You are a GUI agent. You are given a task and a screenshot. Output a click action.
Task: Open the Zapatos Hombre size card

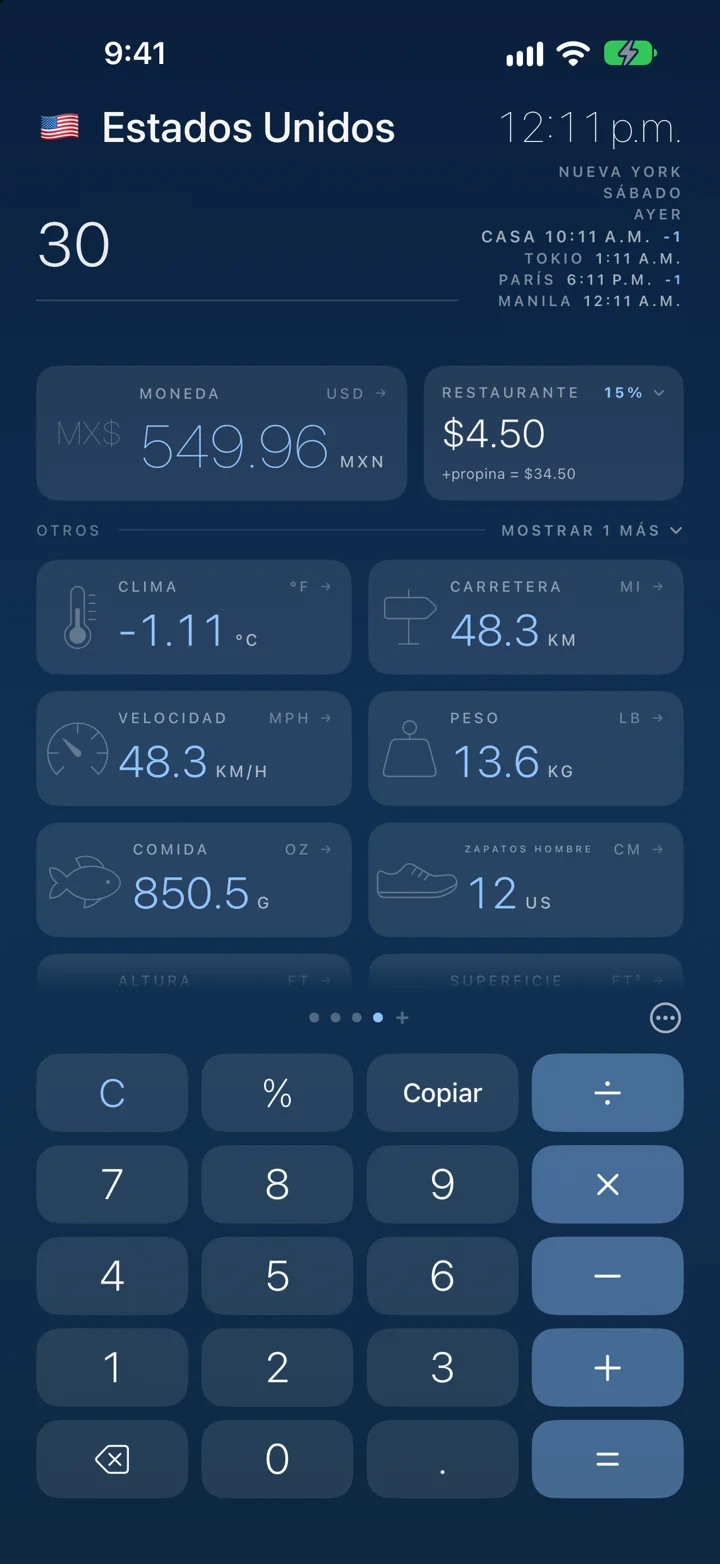coord(526,880)
